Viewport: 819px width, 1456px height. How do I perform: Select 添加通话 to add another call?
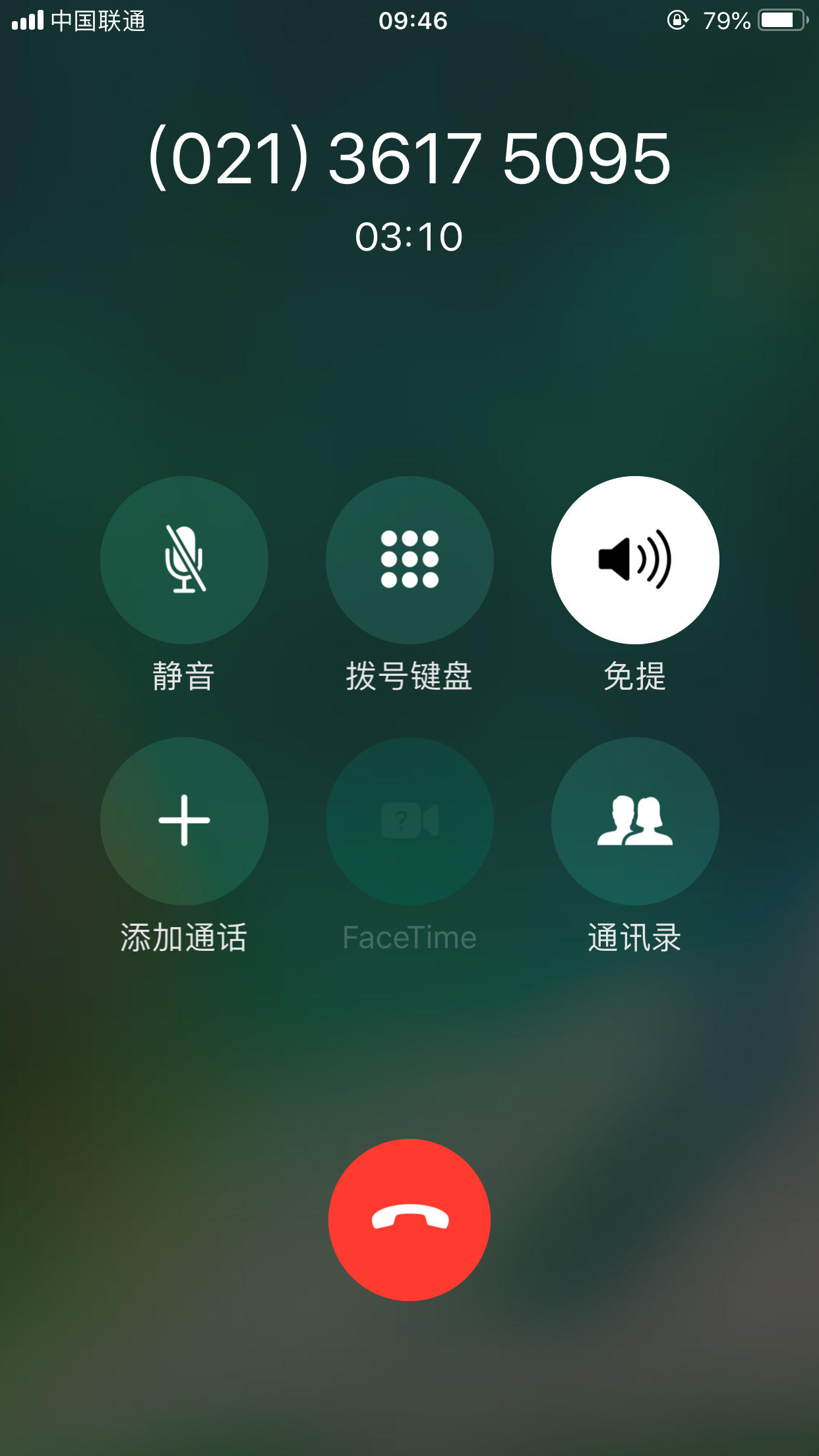point(183,820)
